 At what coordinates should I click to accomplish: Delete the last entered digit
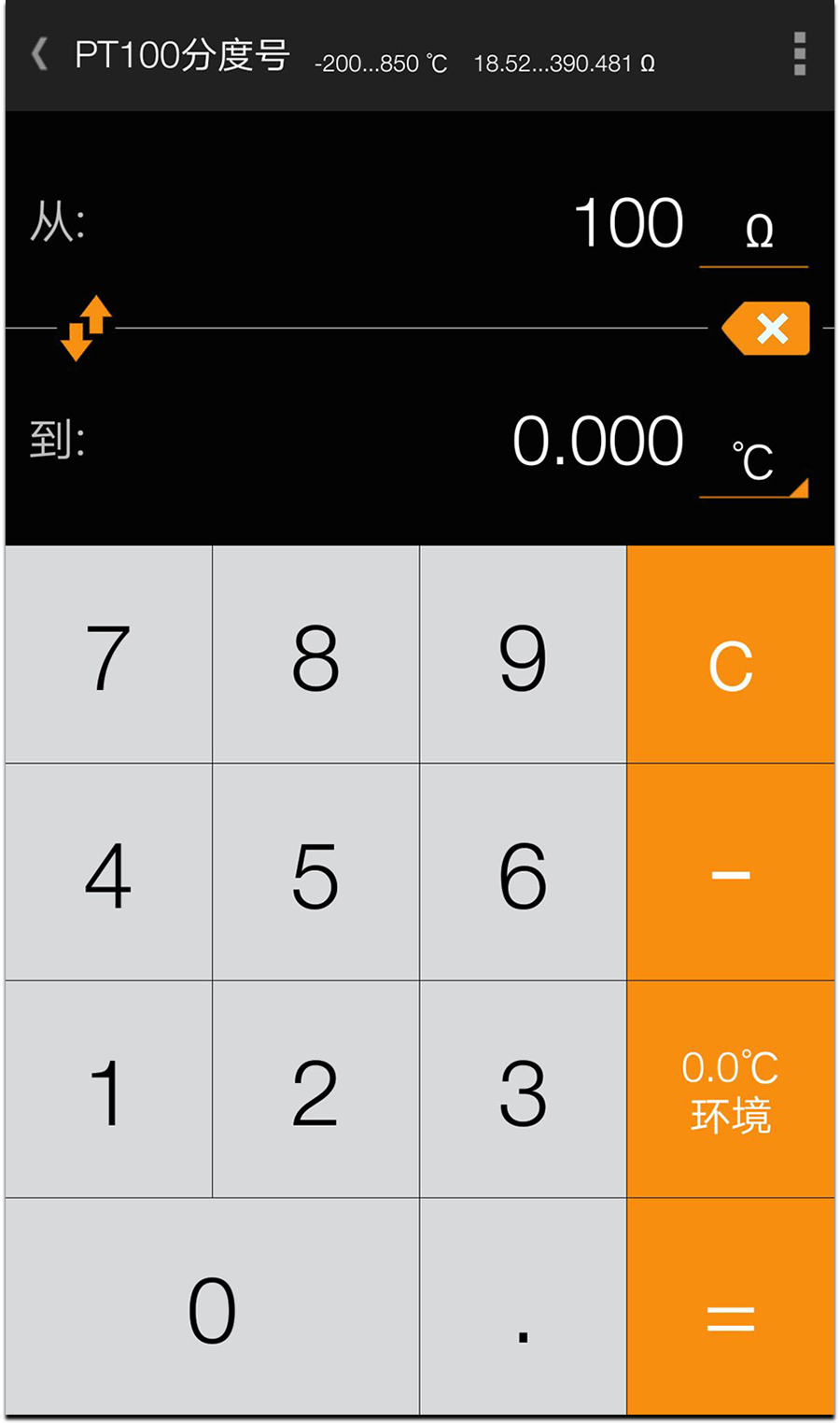[766, 329]
